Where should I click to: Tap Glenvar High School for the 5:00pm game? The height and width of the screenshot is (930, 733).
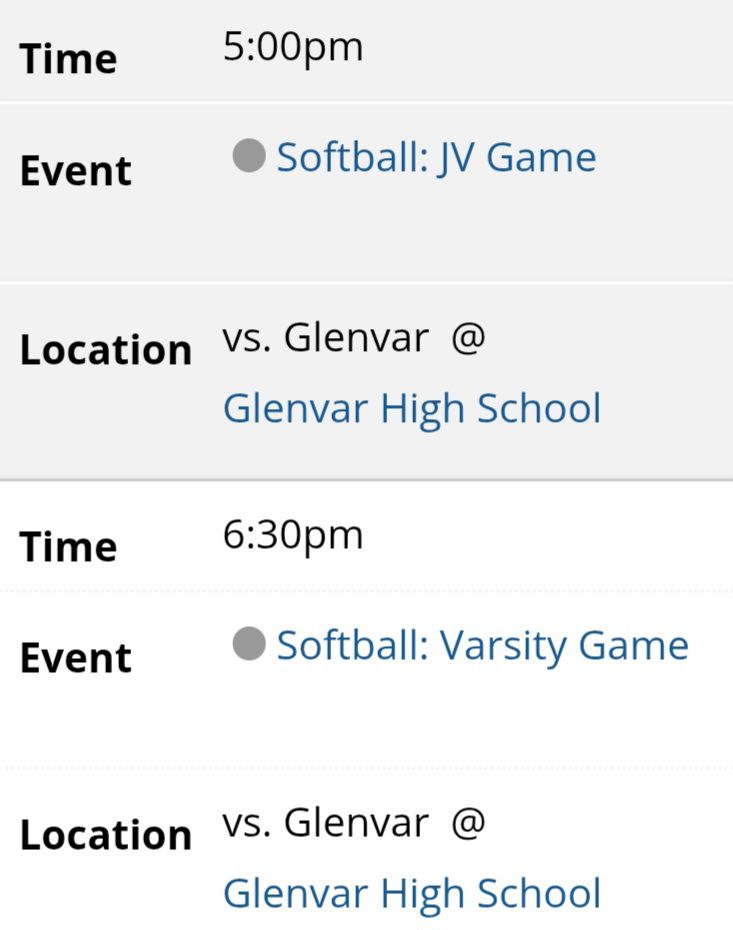tap(412, 409)
